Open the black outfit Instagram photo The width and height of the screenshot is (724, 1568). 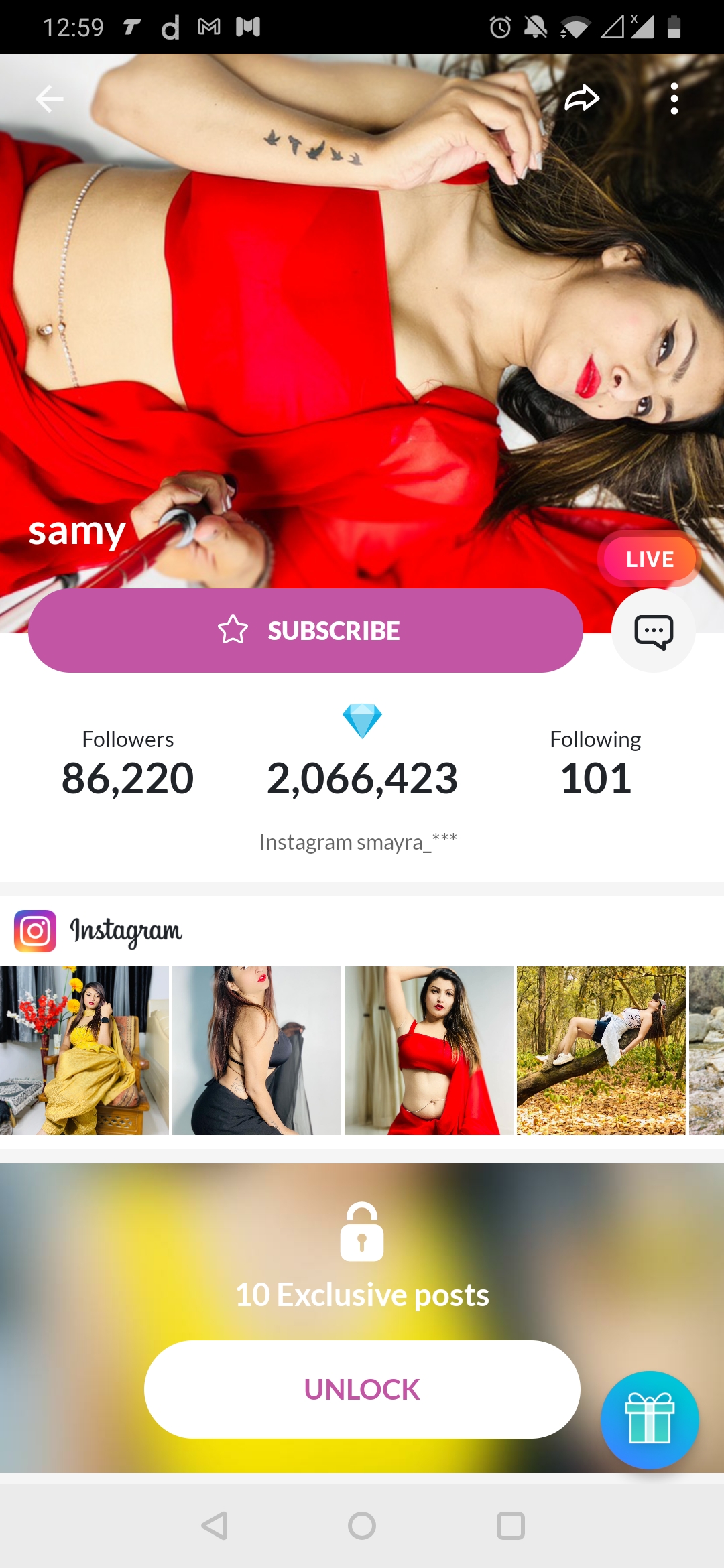[x=257, y=1050]
